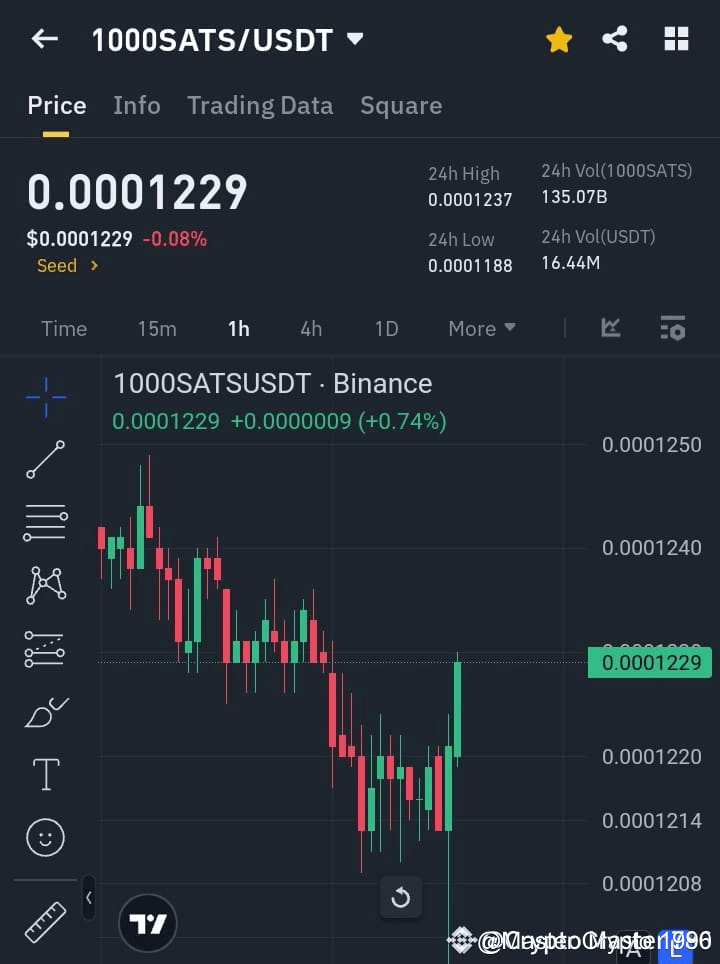Select the text annotation tool
The width and height of the screenshot is (720, 964).
tap(45, 774)
